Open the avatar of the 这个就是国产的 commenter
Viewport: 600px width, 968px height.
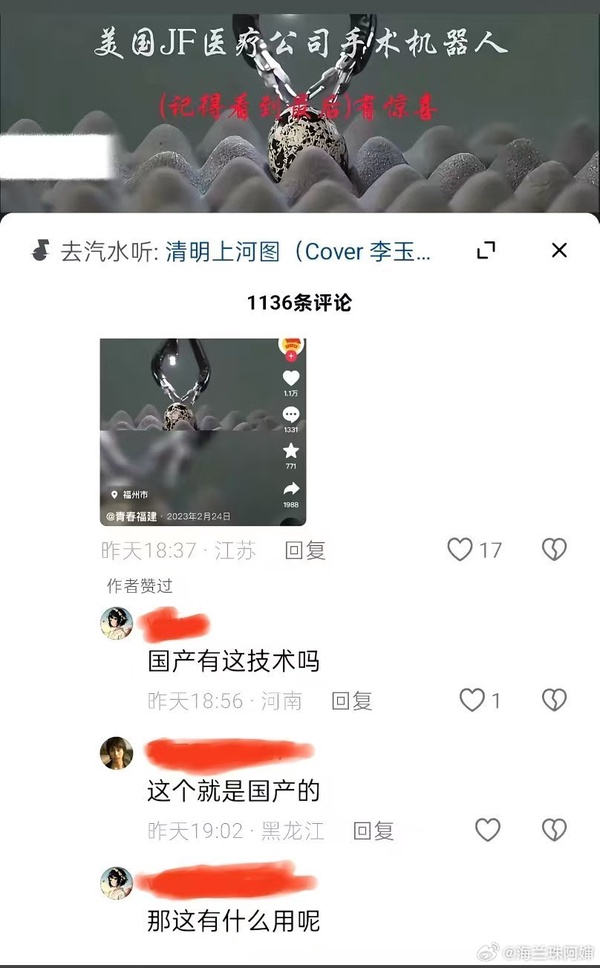pyautogui.click(x=117, y=753)
